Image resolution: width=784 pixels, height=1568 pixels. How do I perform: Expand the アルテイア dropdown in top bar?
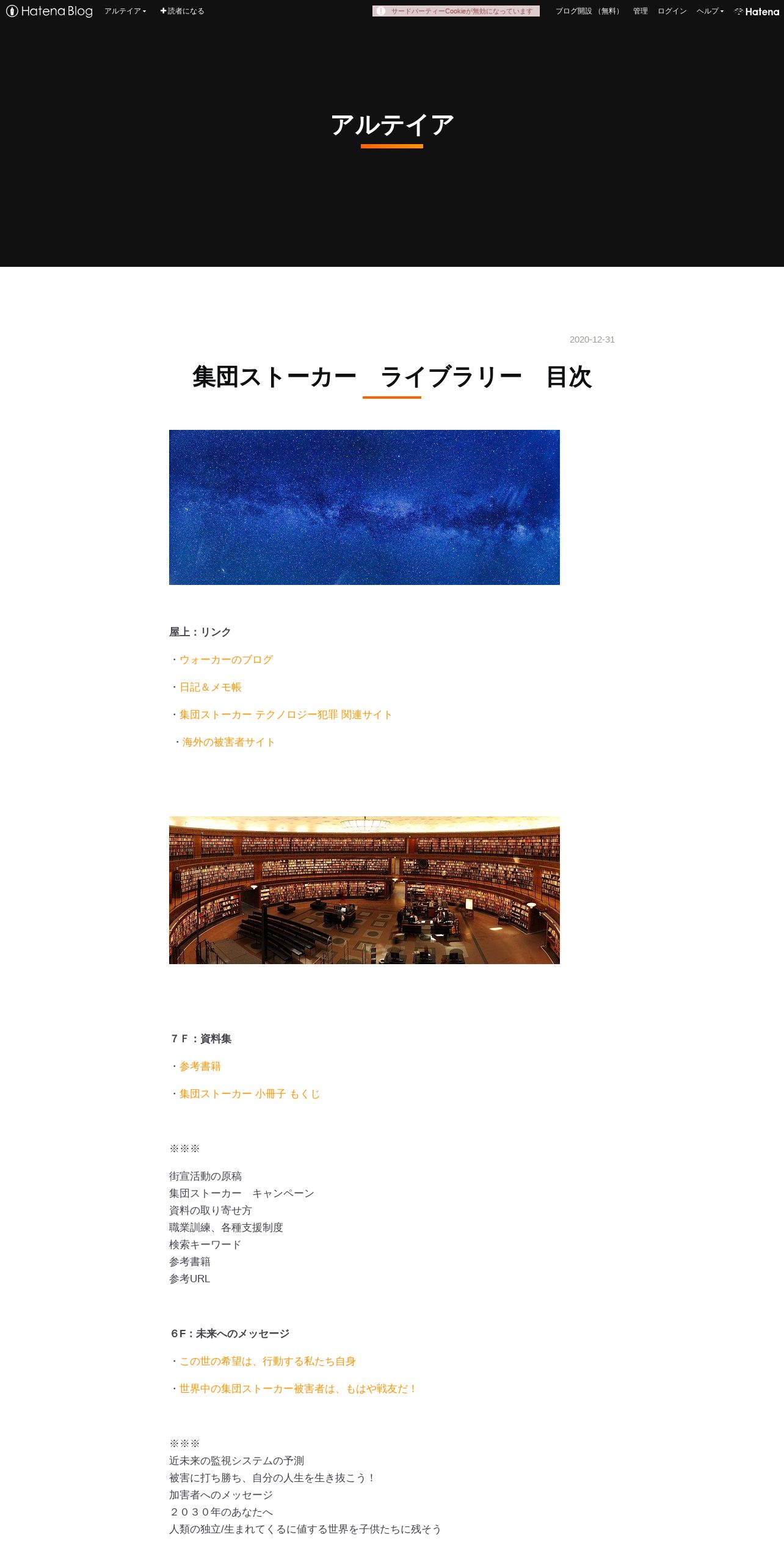pos(125,11)
